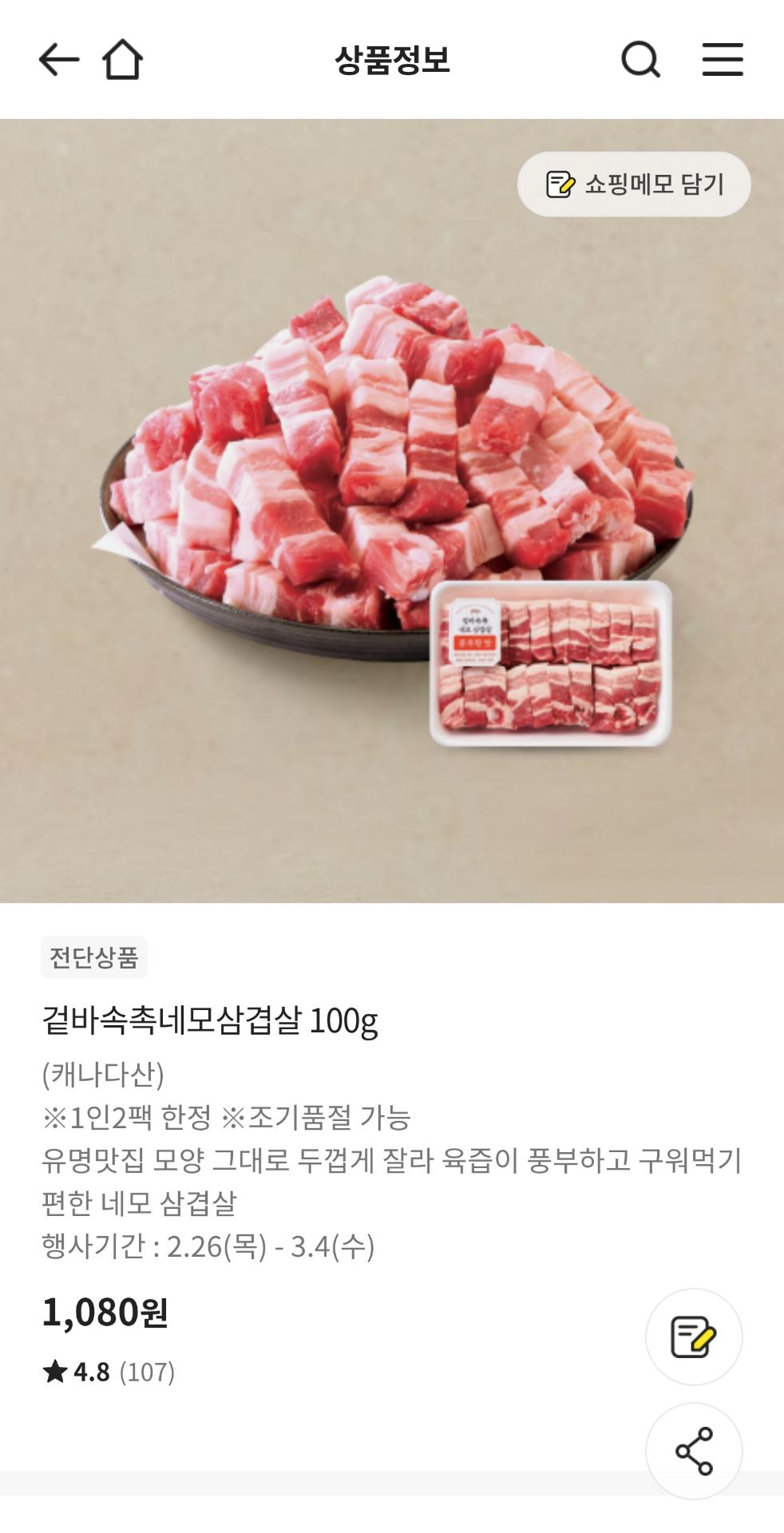Open the 4.8 star rating reviews
784x1533 pixels.
(109, 1372)
